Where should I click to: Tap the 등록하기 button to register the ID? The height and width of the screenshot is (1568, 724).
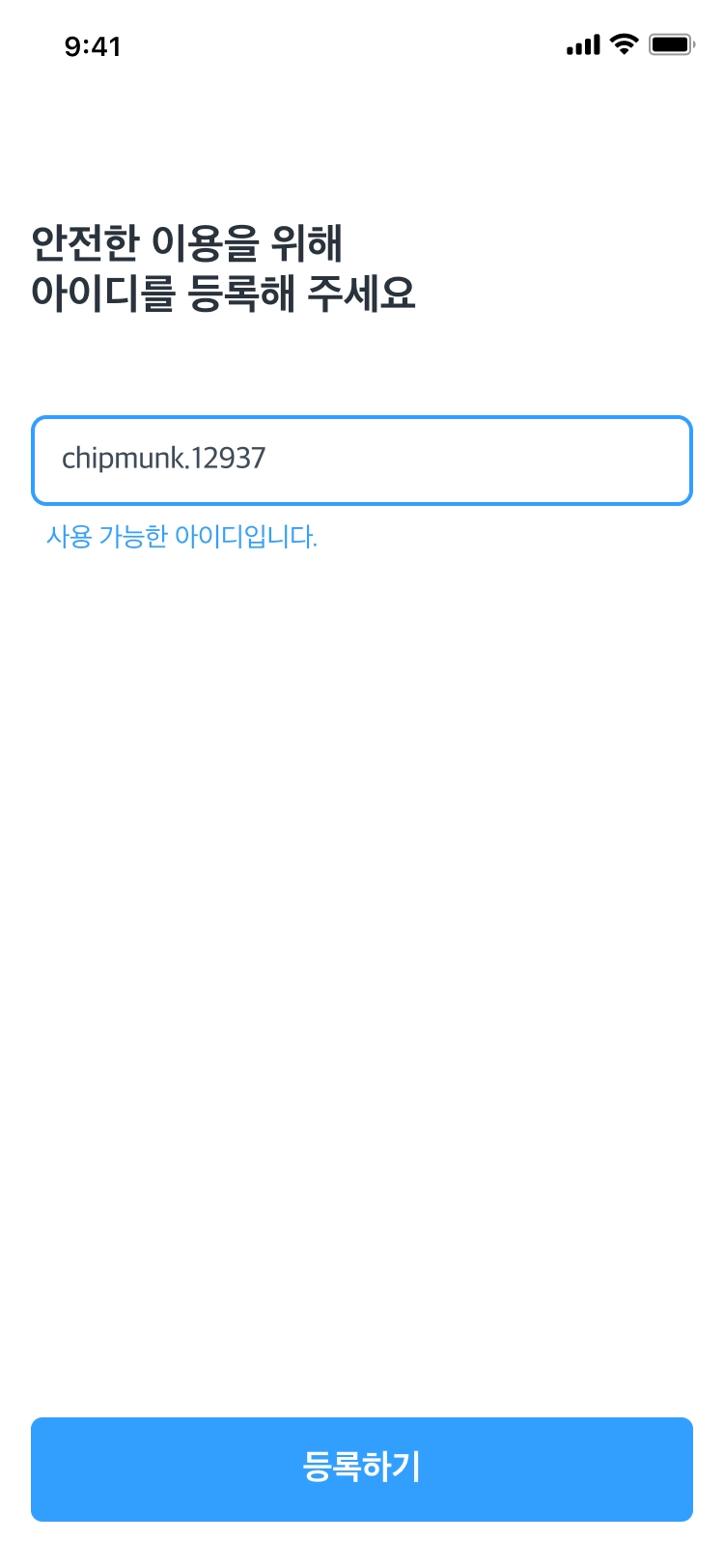[x=361, y=1469]
